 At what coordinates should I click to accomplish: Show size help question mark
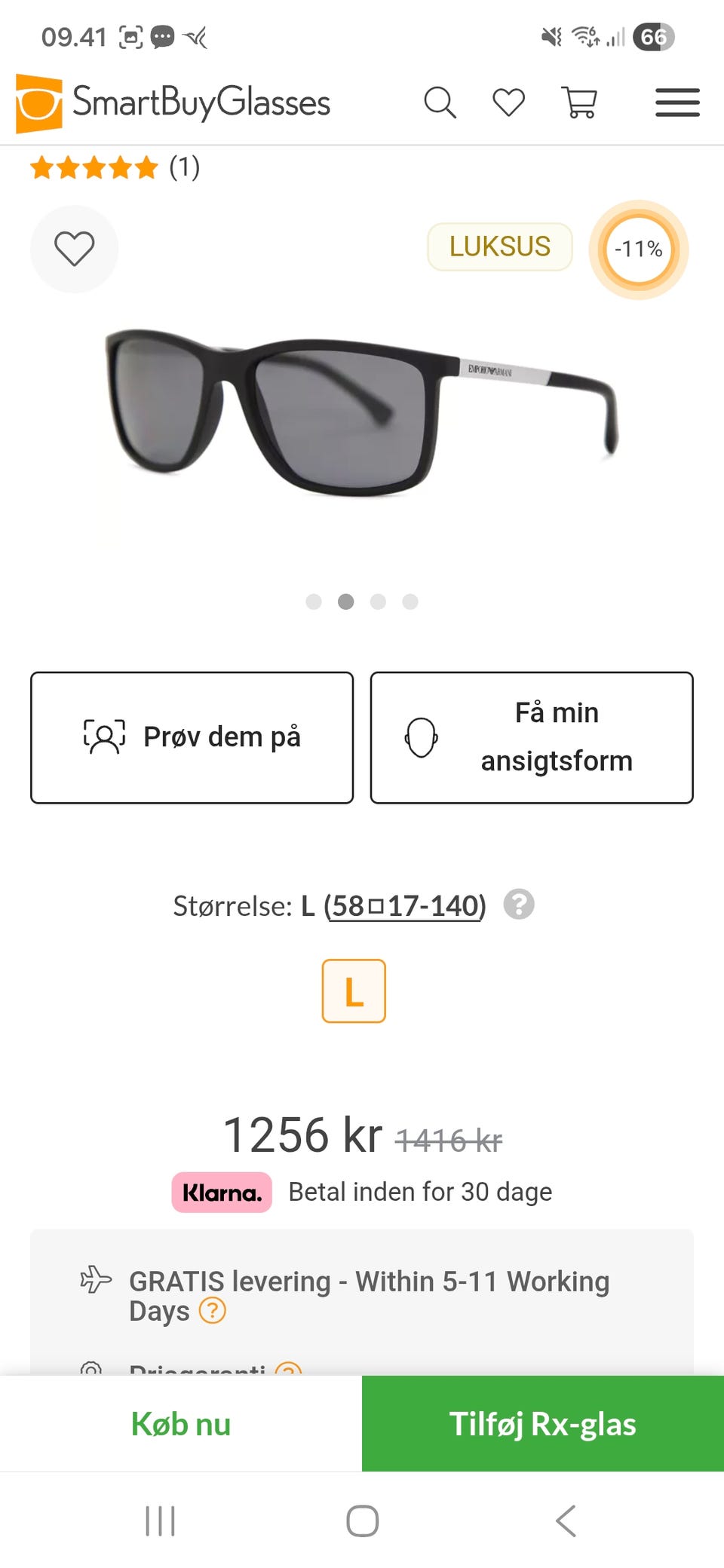point(519,904)
